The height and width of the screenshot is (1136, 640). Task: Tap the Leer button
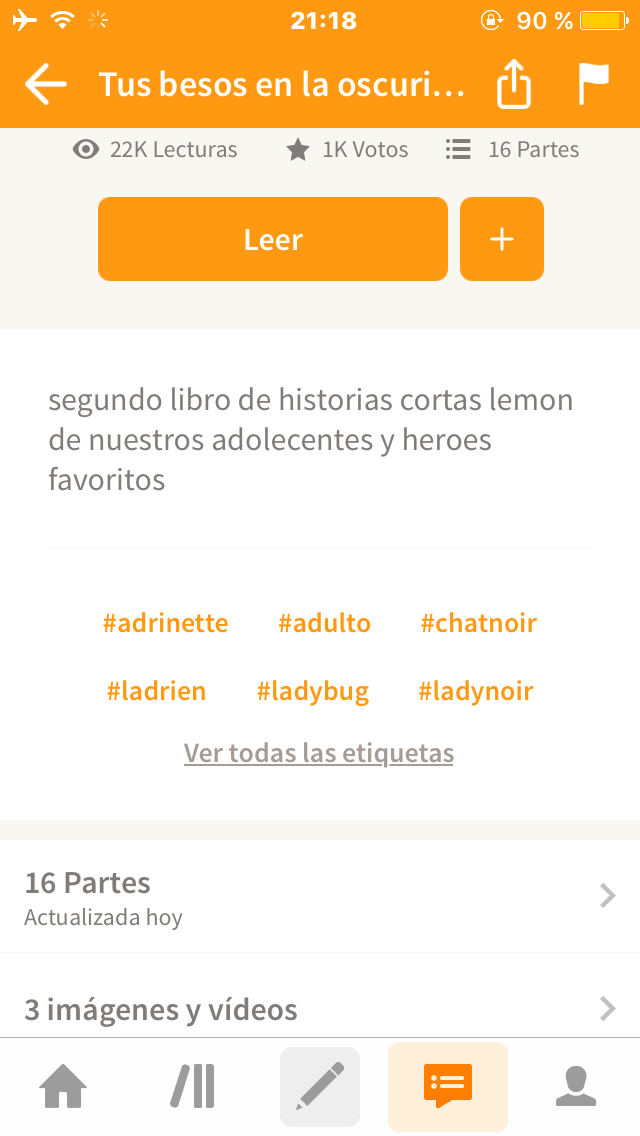pyautogui.click(x=273, y=239)
